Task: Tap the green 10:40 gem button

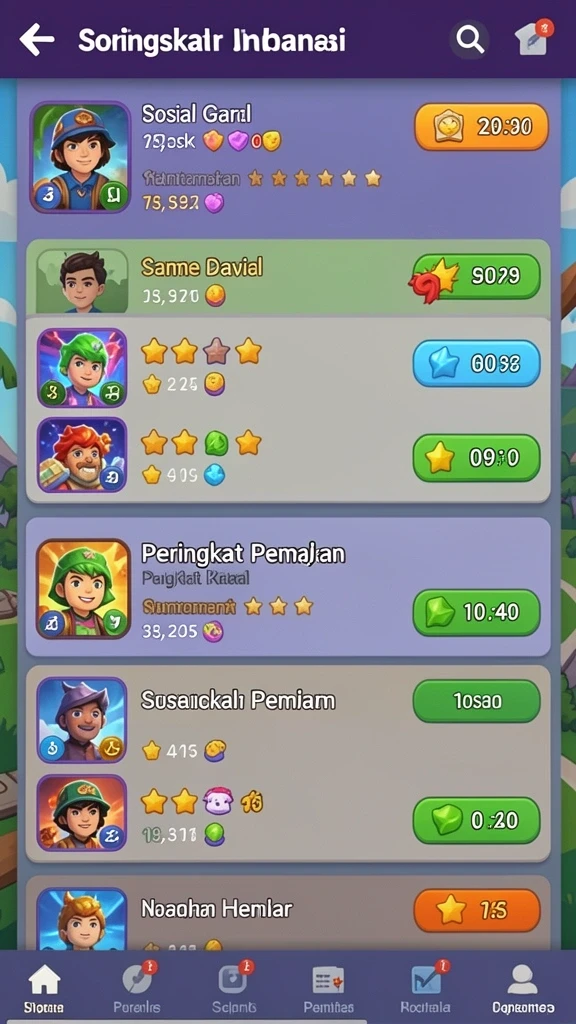Action: point(477,613)
